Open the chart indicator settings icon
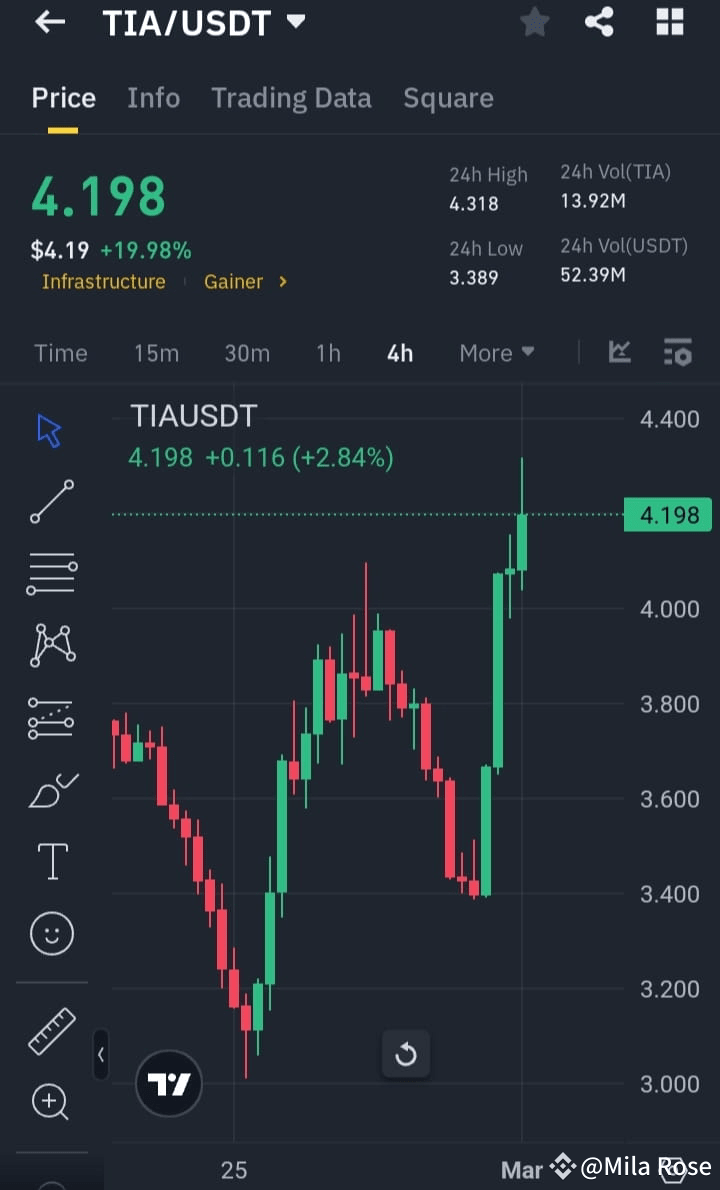 pyautogui.click(x=677, y=352)
